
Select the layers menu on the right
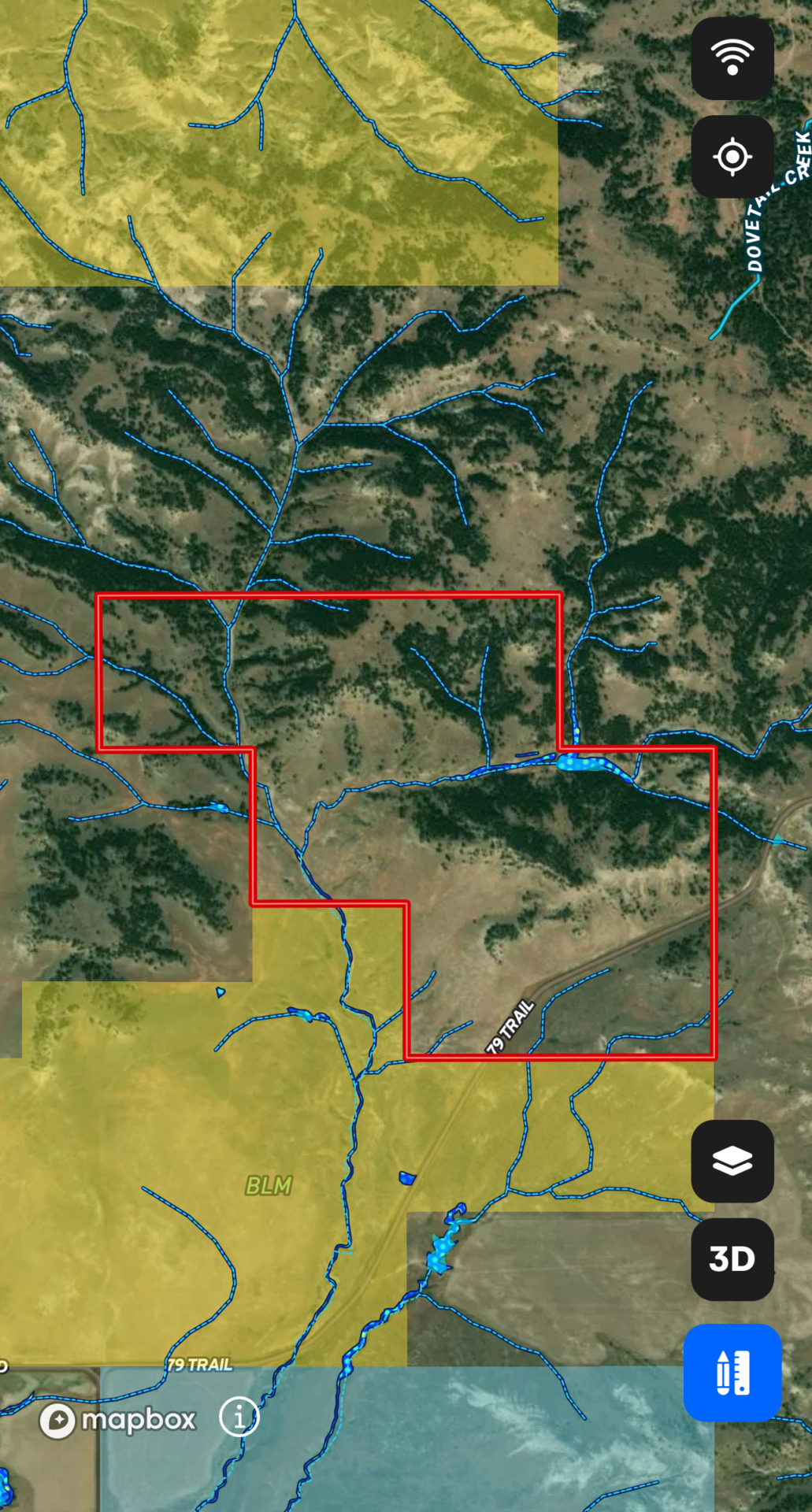[x=732, y=1161]
